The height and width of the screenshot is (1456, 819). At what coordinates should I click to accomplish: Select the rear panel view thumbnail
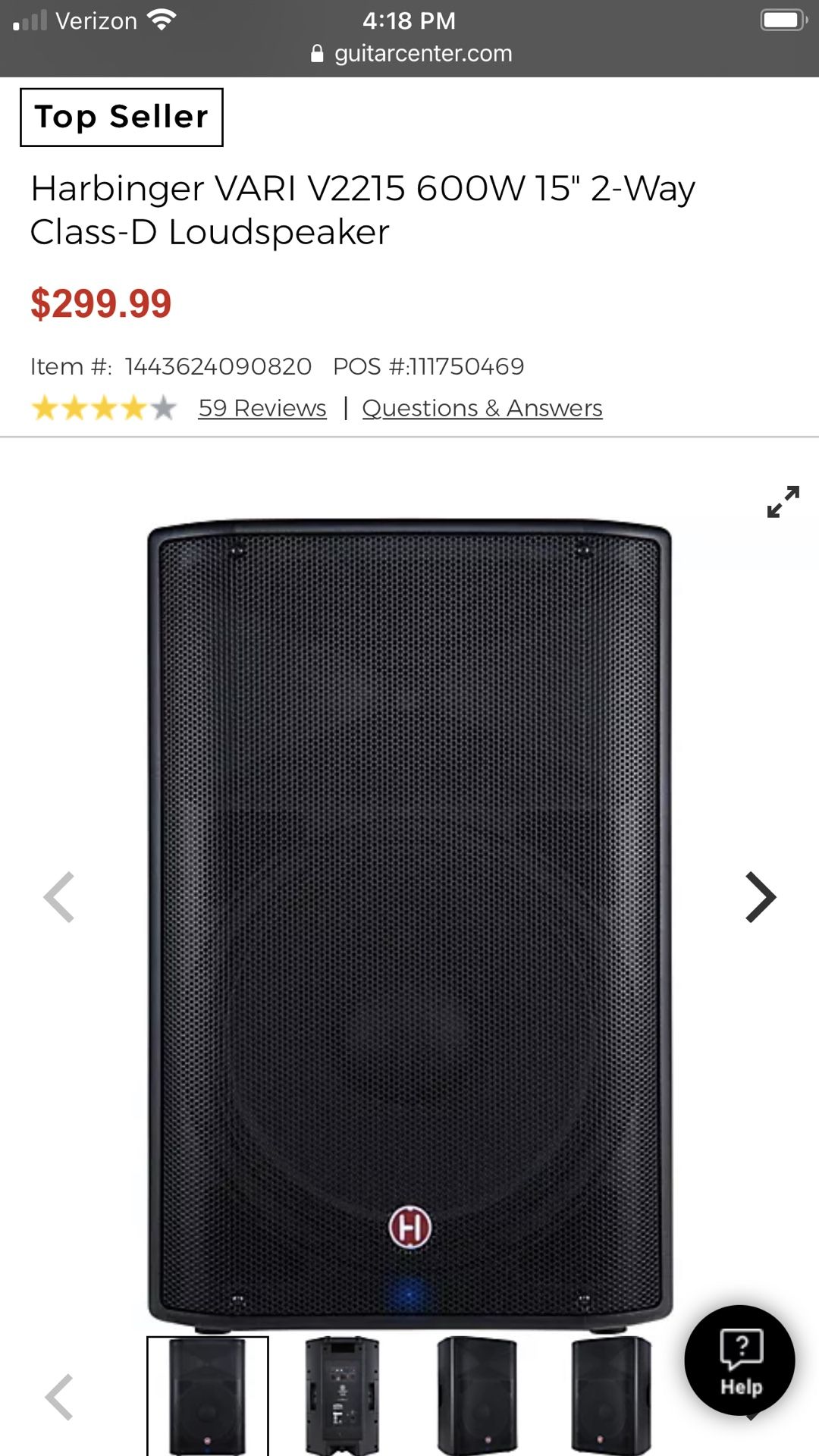click(342, 1396)
